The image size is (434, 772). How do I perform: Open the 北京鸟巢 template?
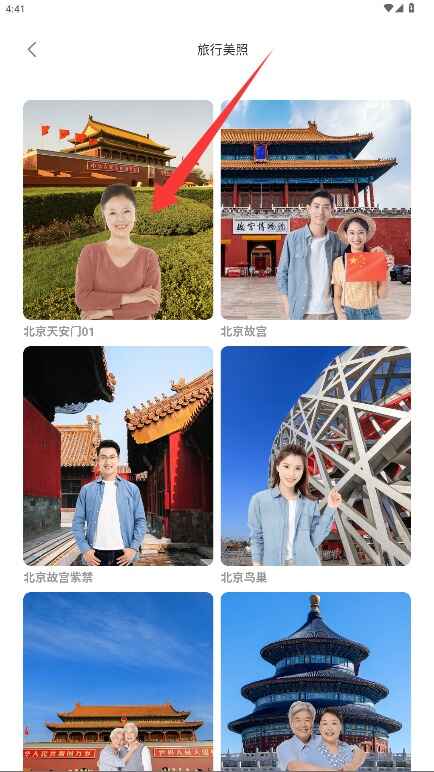point(316,456)
